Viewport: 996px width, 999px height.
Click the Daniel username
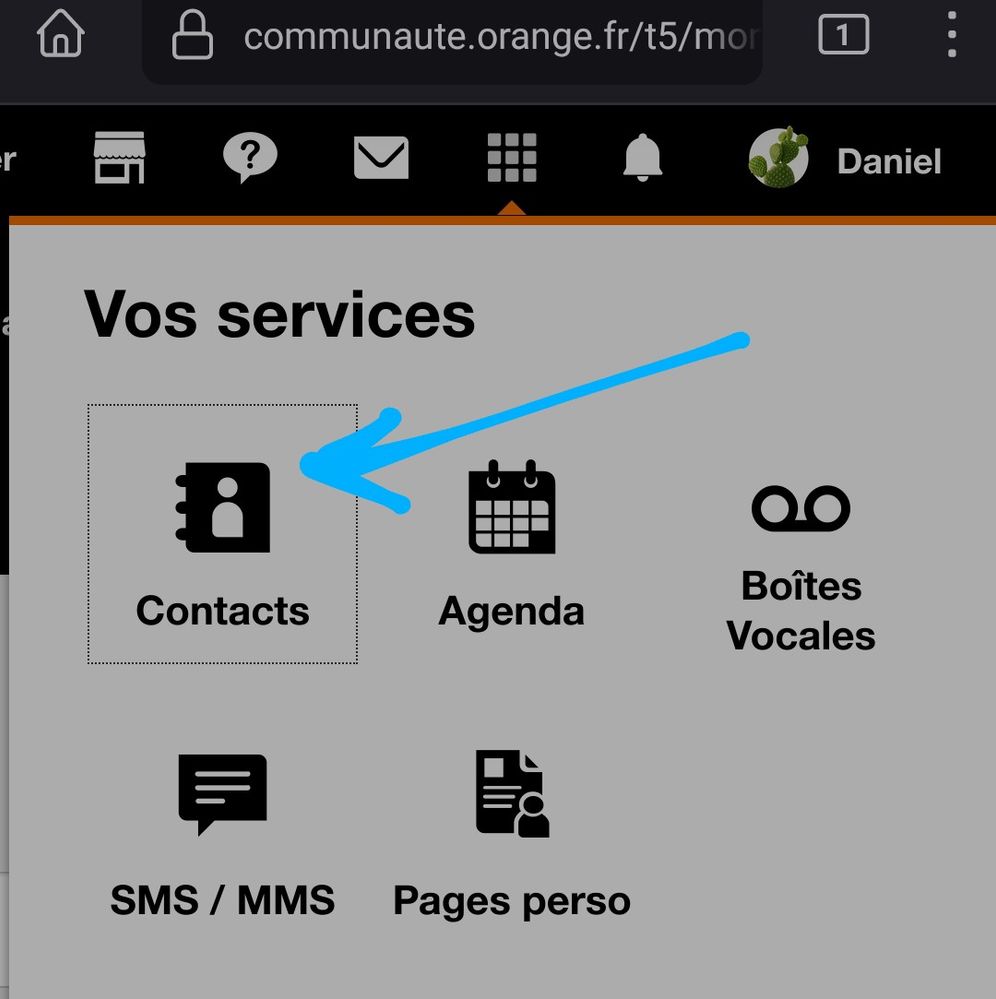coord(888,160)
